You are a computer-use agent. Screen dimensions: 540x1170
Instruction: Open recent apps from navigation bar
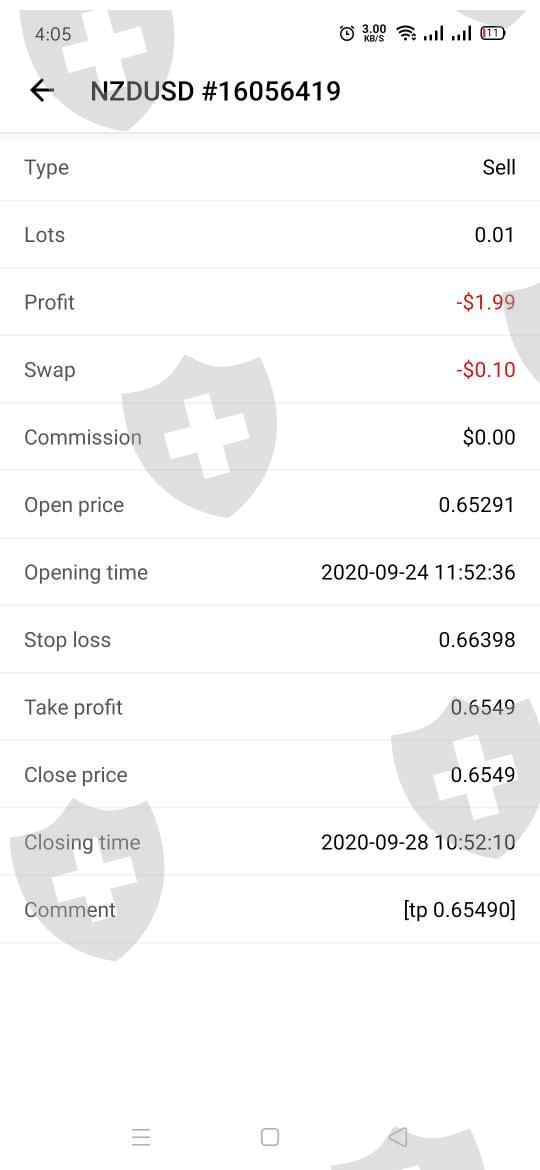141,1136
